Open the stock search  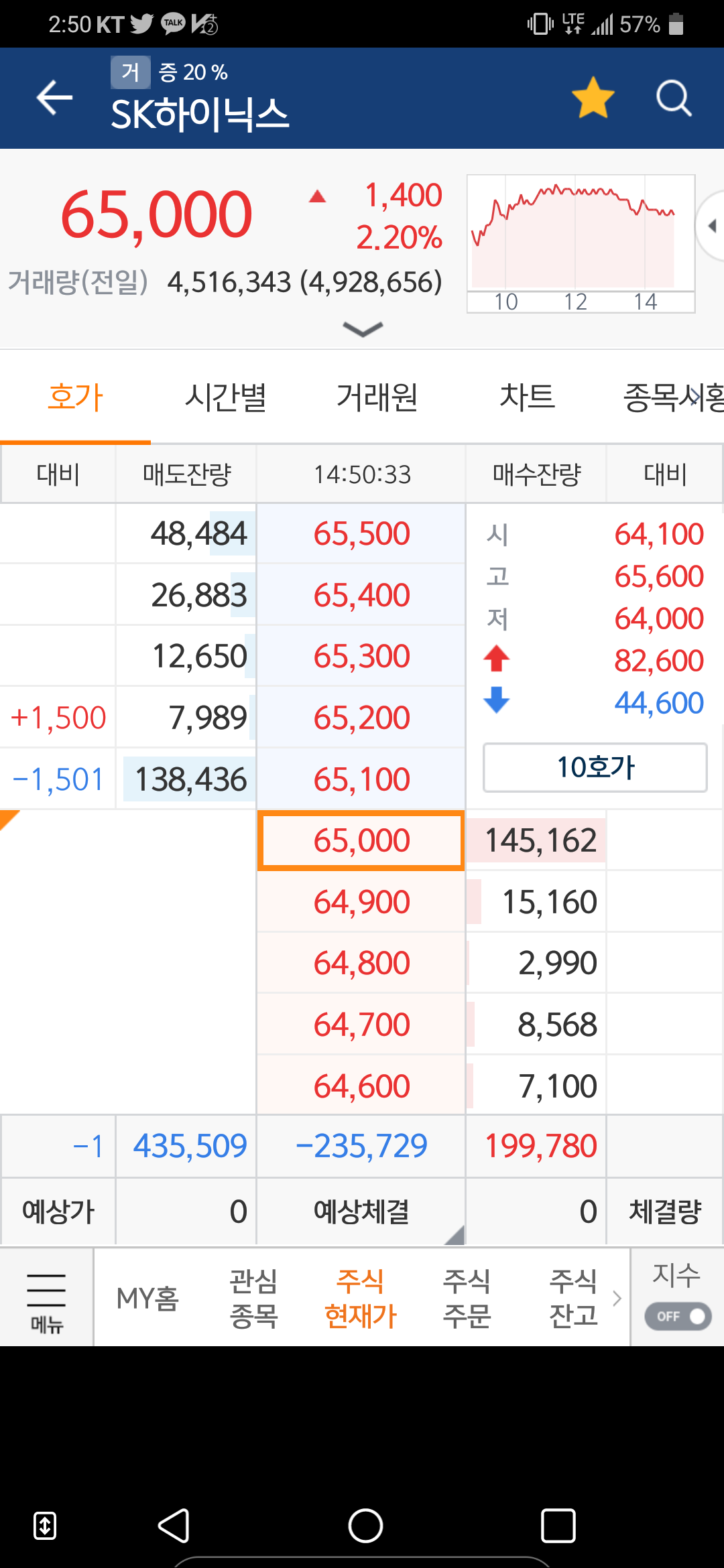click(673, 97)
